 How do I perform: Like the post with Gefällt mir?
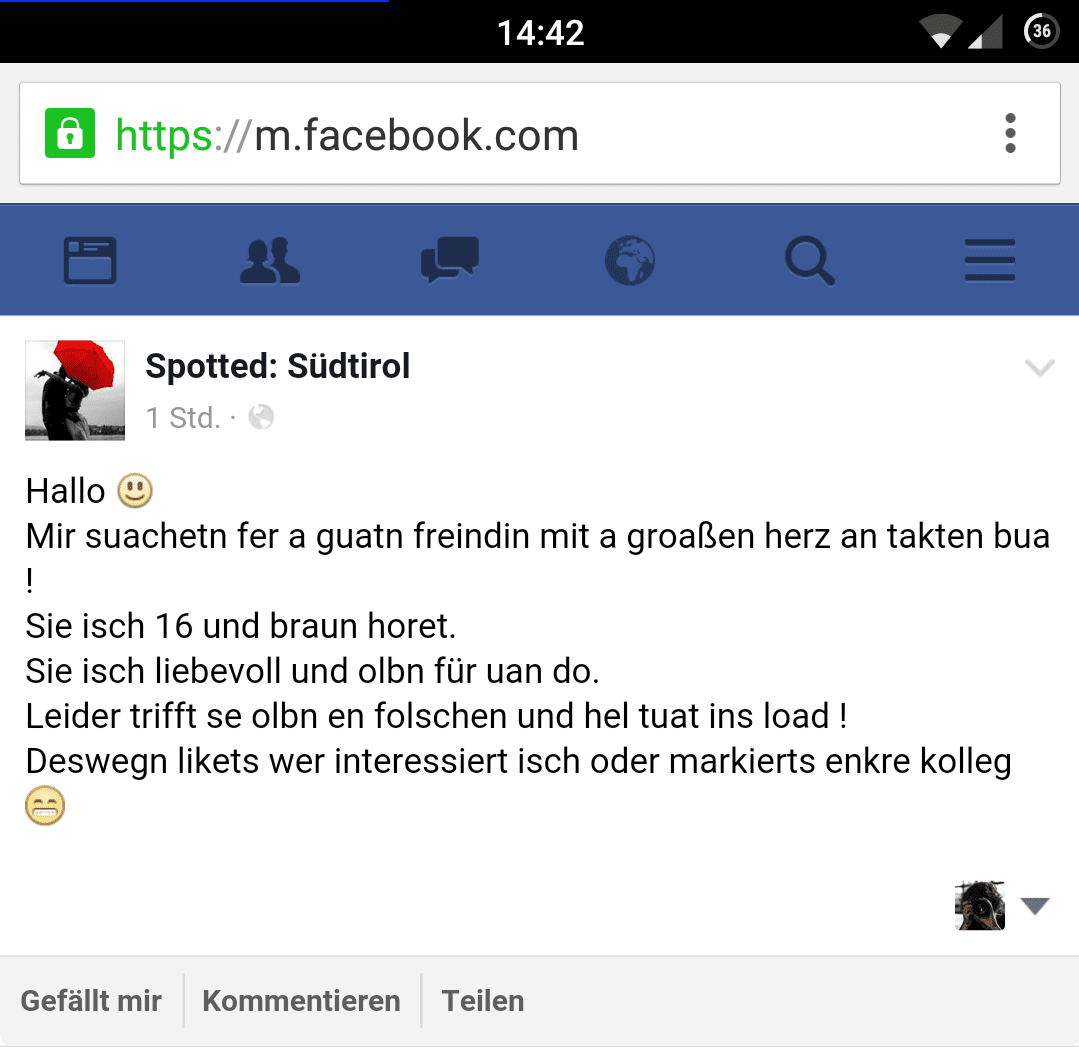click(91, 1001)
